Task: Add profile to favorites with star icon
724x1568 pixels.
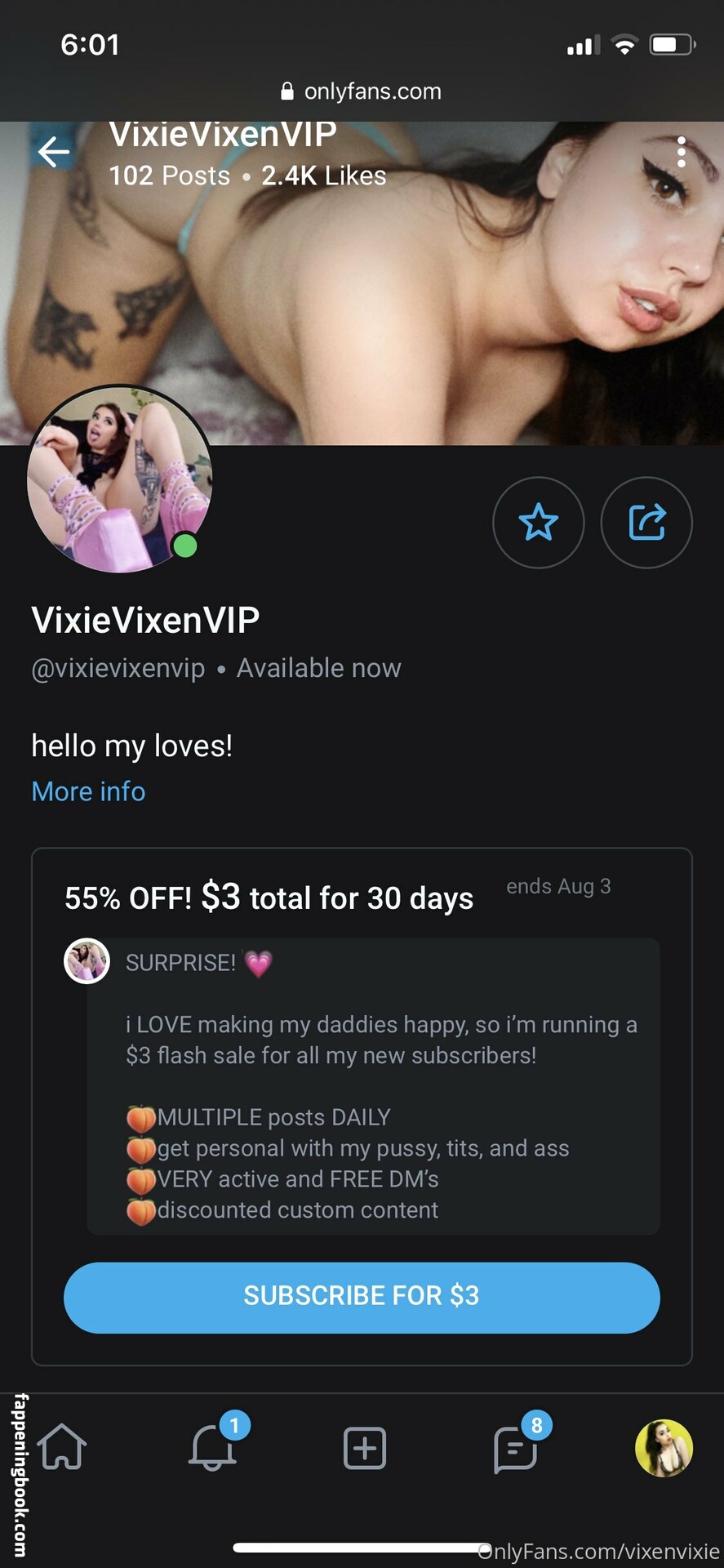Action: [539, 523]
